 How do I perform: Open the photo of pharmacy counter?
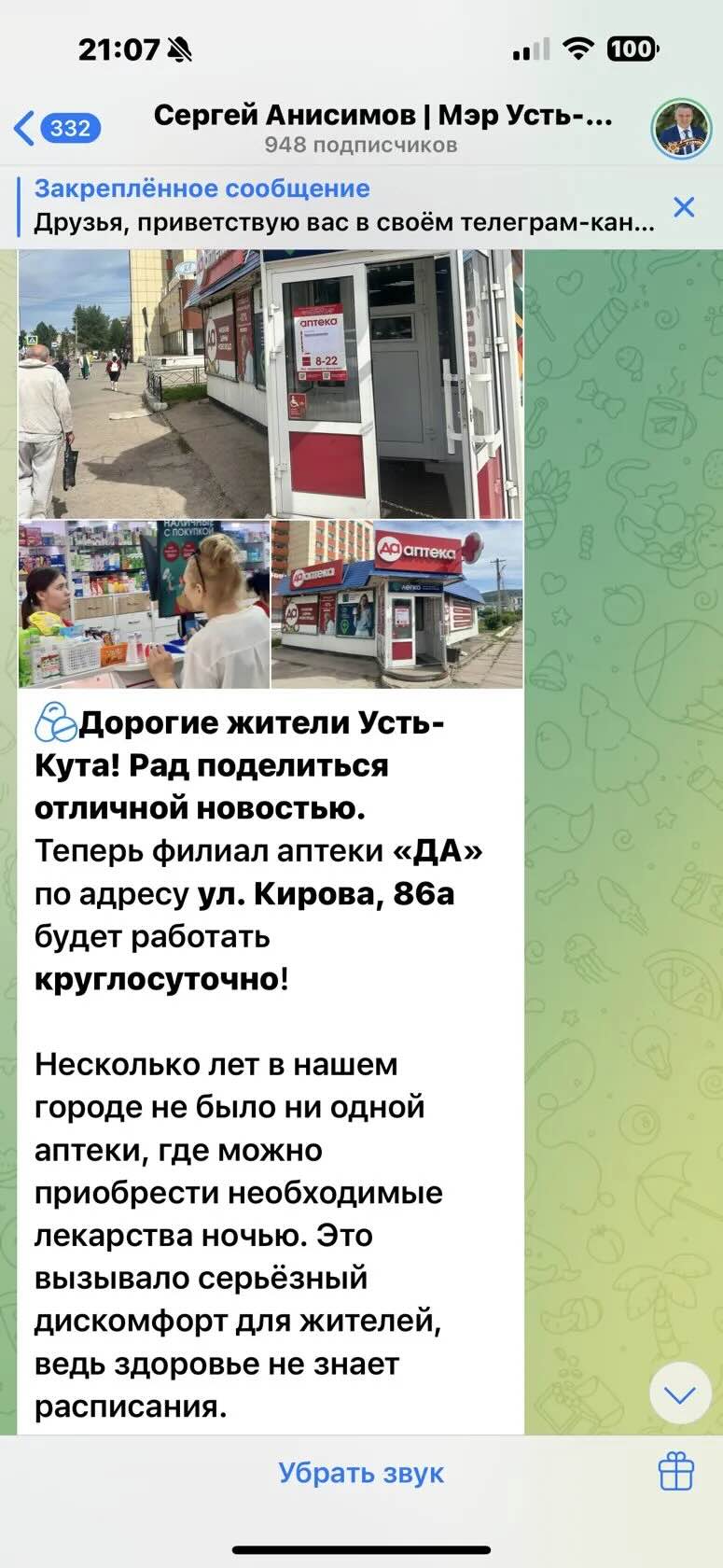click(144, 604)
